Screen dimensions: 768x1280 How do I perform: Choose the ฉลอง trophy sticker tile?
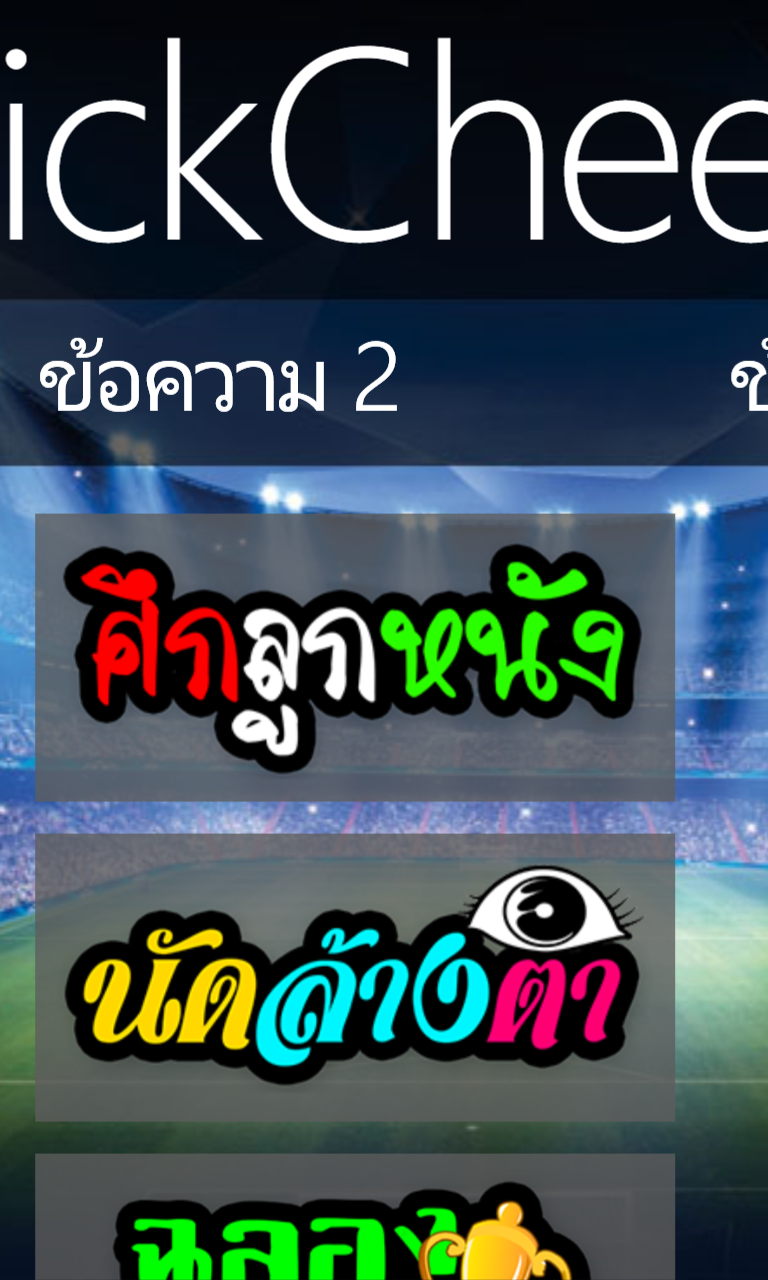[x=355, y=1222]
